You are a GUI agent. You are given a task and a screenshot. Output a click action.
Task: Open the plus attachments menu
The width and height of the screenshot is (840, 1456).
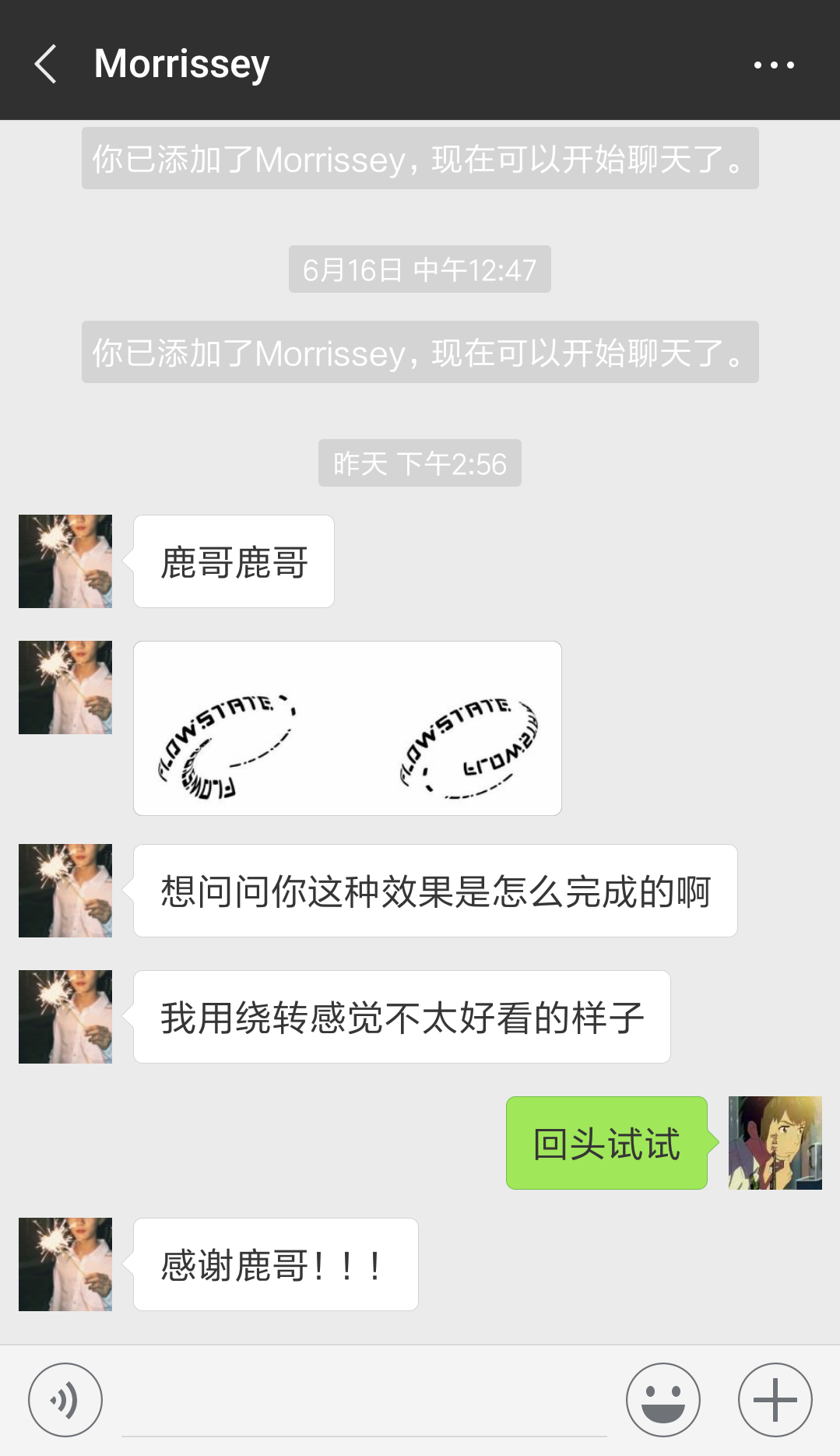click(775, 1399)
